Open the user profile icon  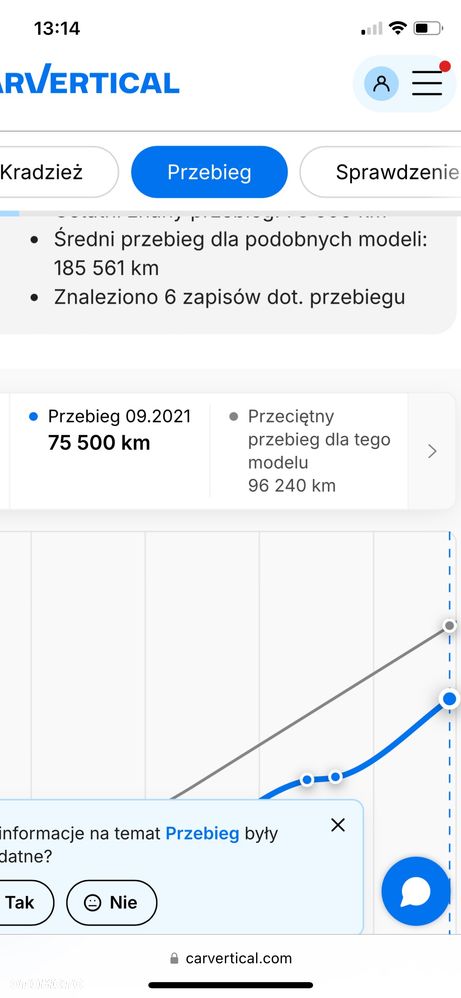click(x=381, y=83)
